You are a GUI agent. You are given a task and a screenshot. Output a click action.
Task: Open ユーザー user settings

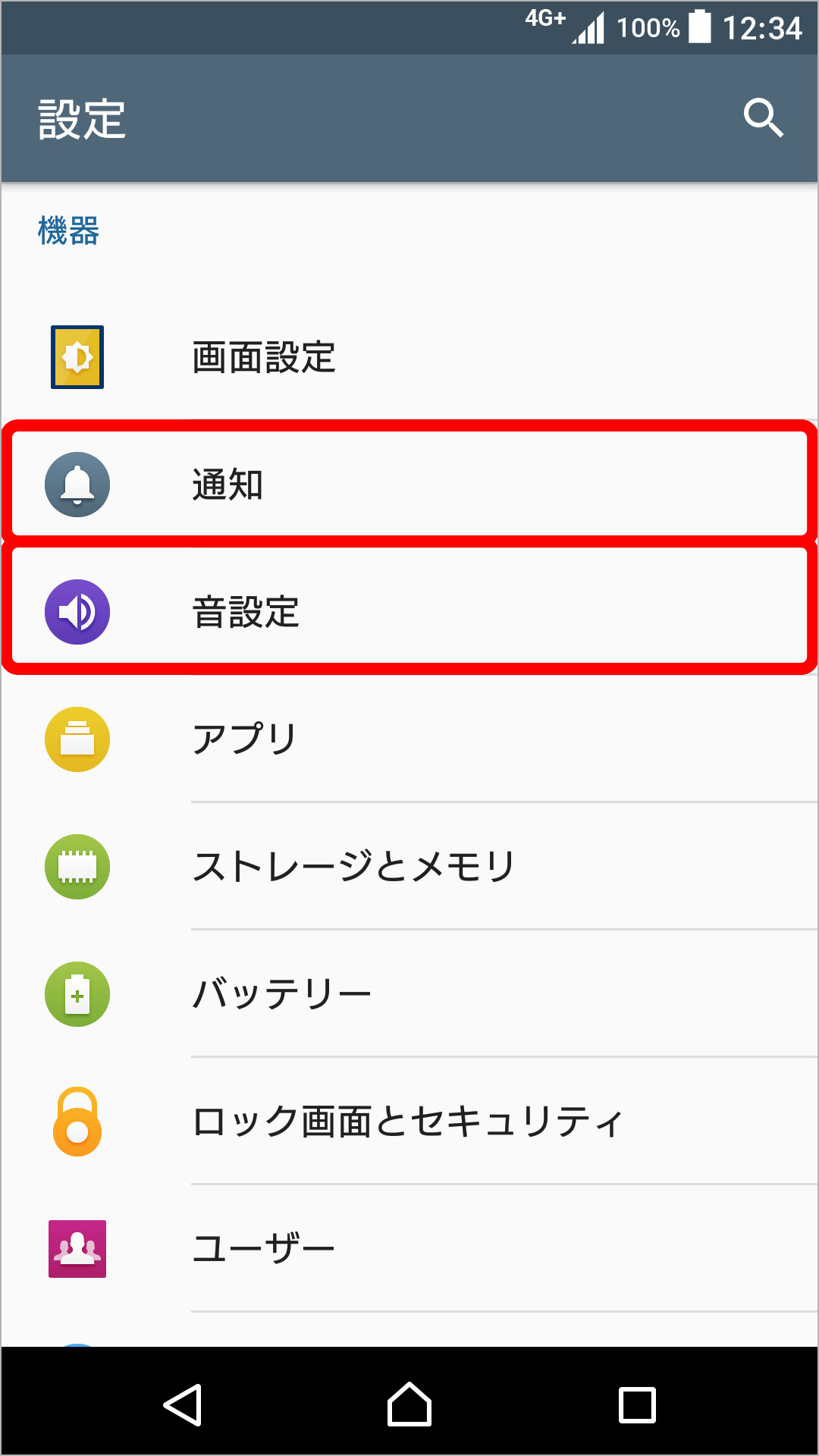pyautogui.click(x=409, y=1247)
